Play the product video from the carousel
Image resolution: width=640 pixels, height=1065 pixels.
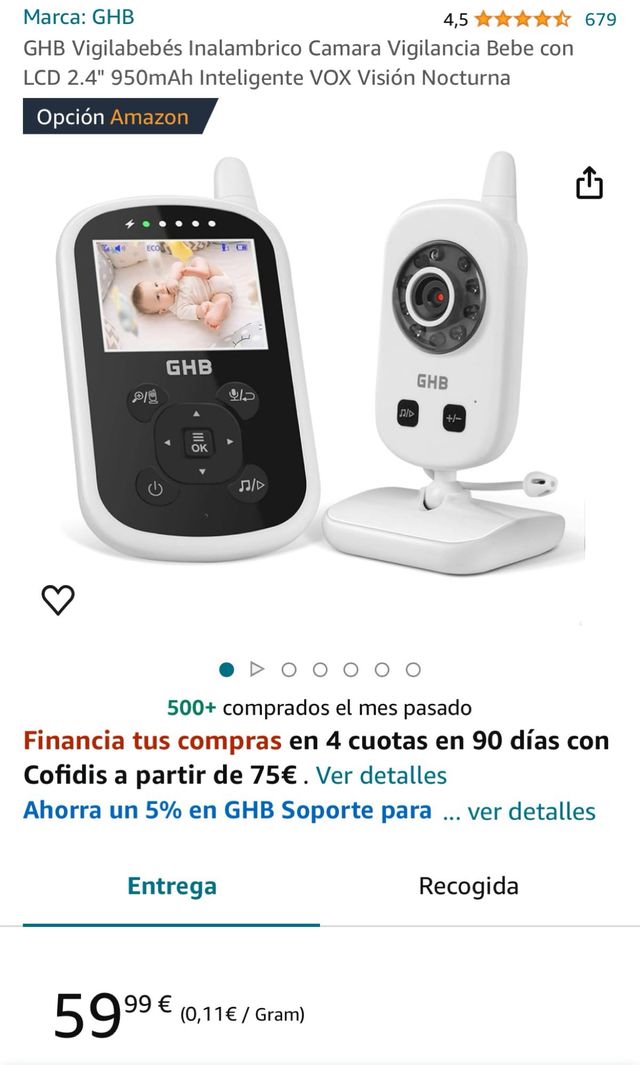pyautogui.click(x=257, y=669)
